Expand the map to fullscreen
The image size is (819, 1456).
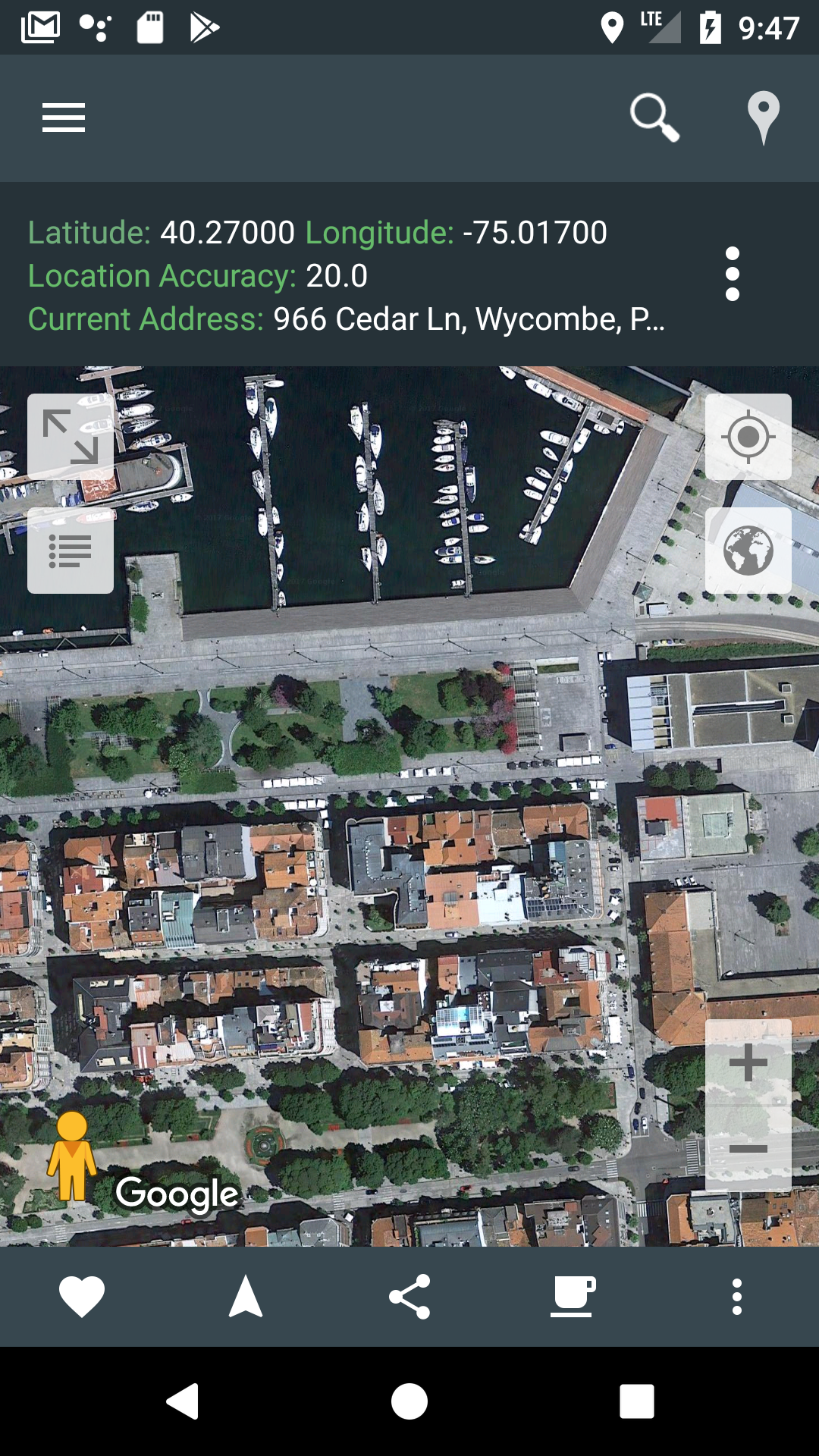(x=71, y=437)
